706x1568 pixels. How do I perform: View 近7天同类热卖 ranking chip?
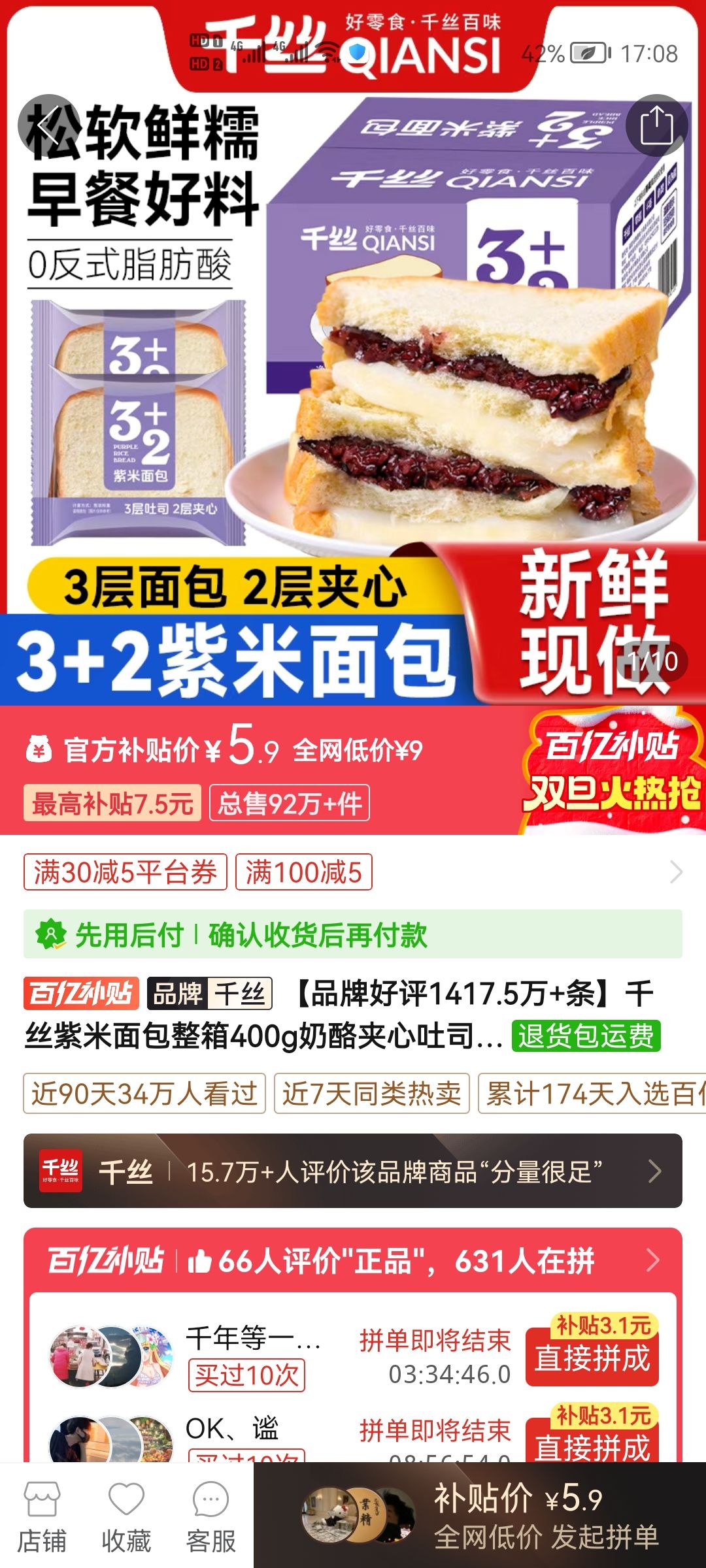point(371,1093)
